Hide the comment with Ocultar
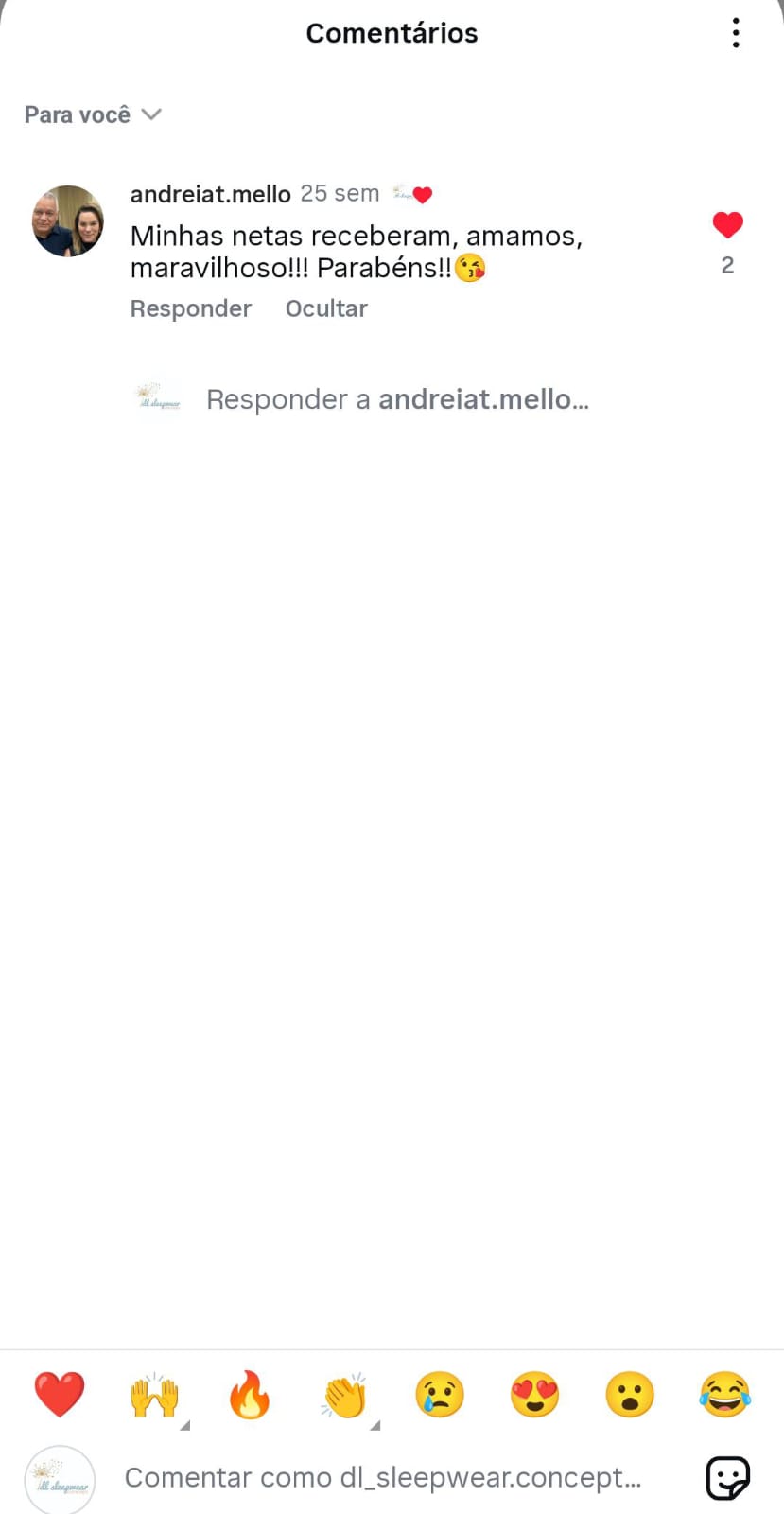 (326, 308)
